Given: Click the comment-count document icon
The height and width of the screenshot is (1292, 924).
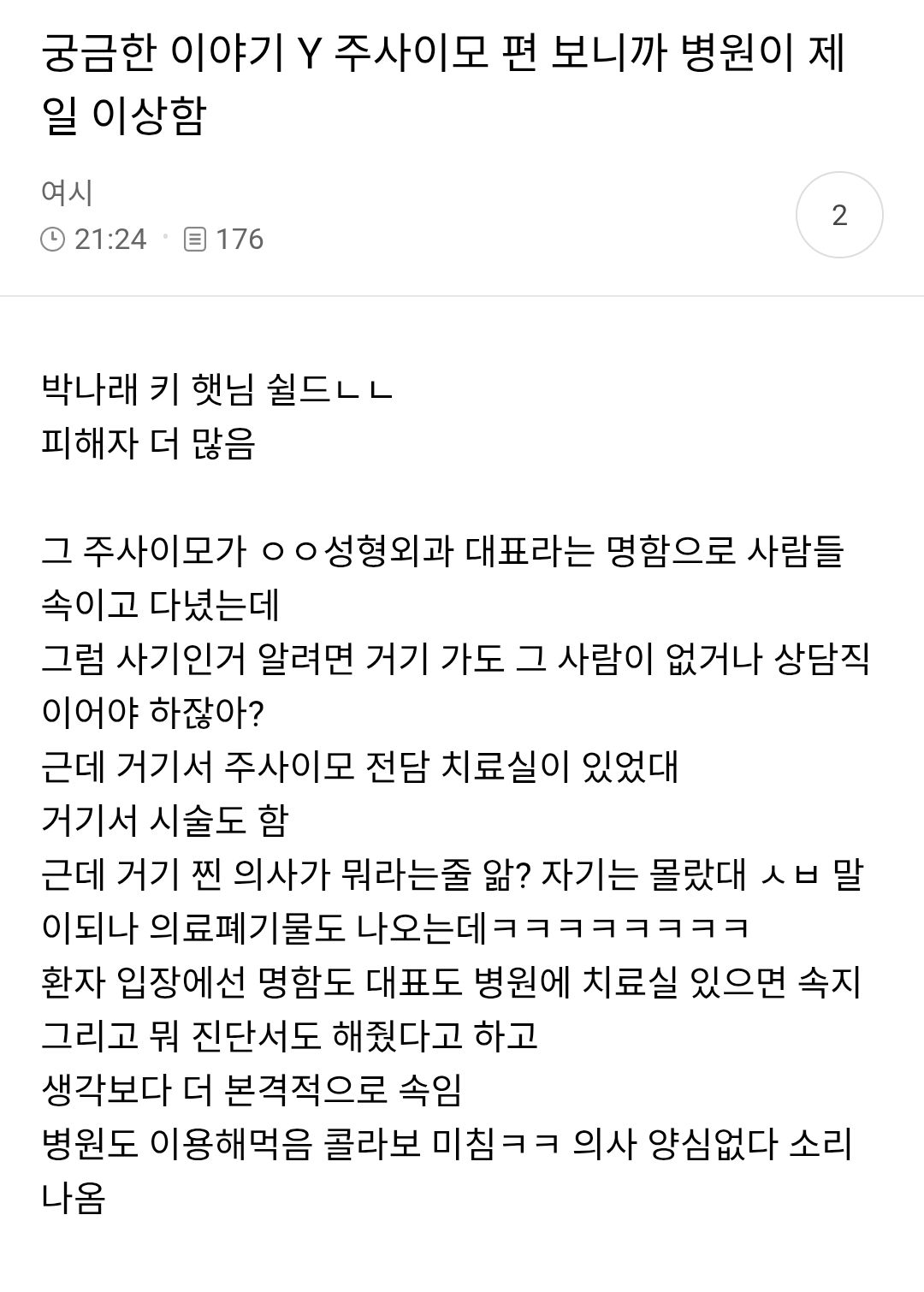Looking at the screenshot, I should (x=194, y=239).
